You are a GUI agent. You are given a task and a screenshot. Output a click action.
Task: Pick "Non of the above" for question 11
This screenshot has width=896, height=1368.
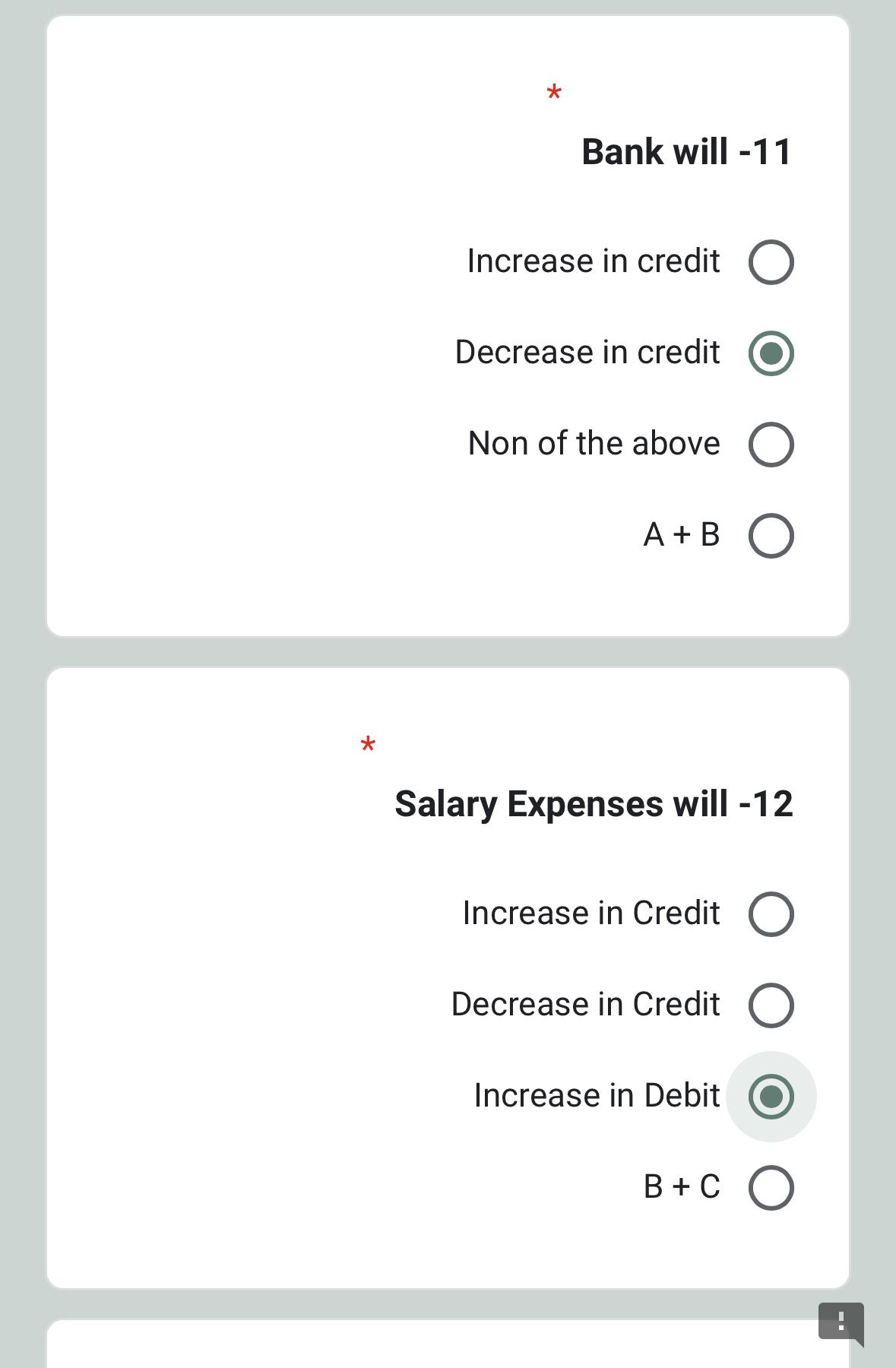point(771,443)
